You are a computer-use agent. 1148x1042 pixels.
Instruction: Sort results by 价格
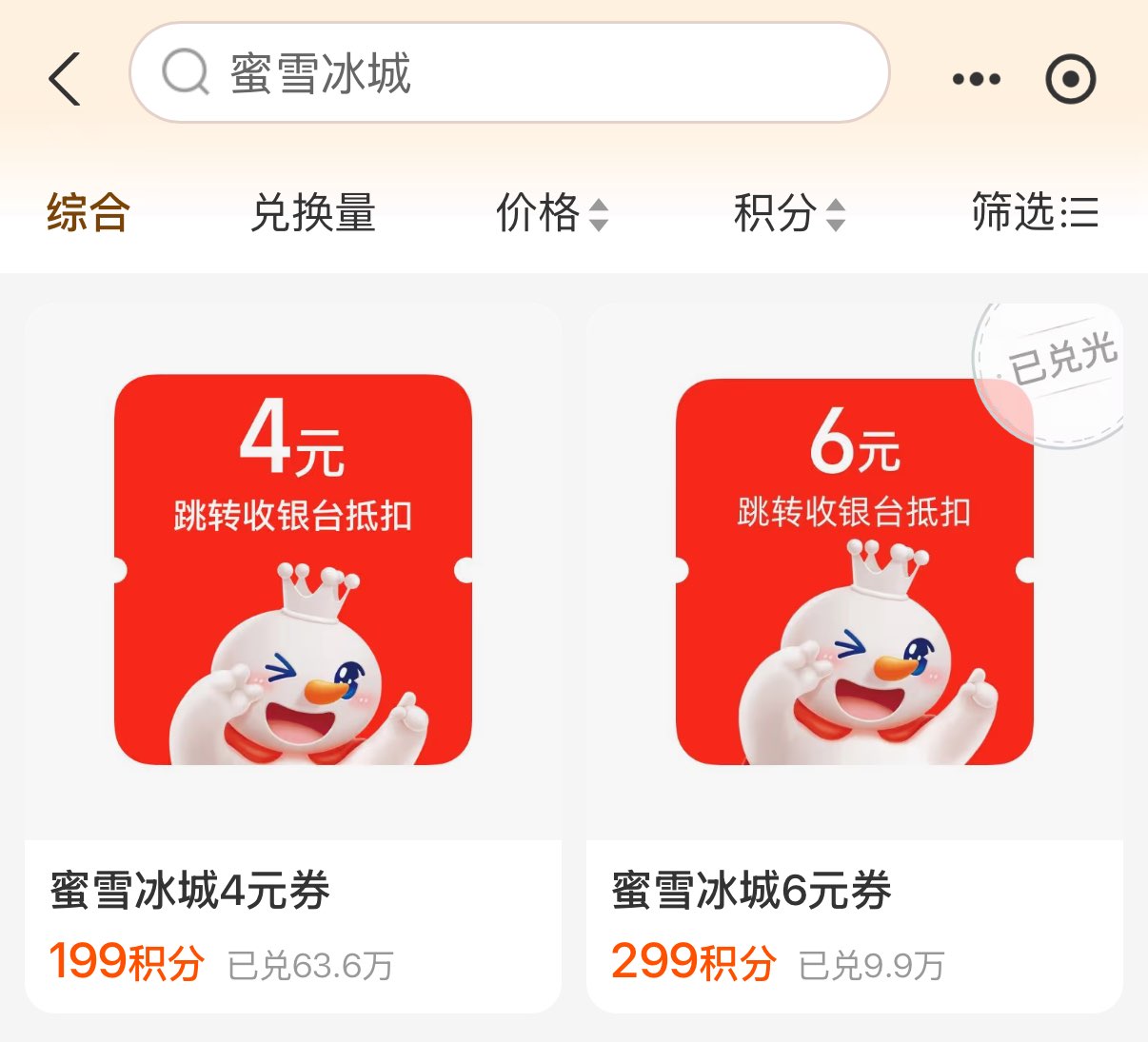click(552, 212)
